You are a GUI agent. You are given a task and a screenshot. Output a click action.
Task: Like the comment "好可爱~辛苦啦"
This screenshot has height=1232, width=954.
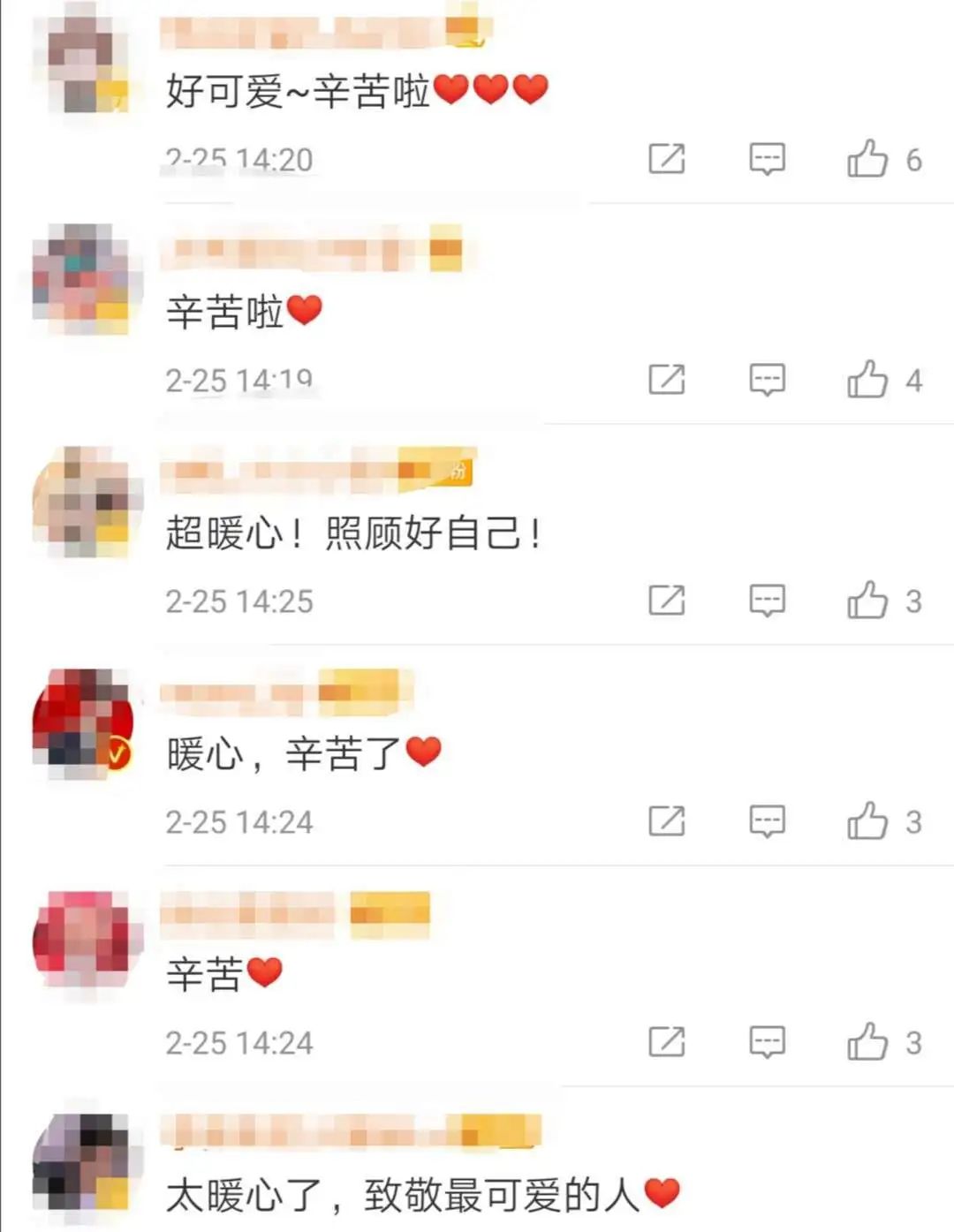[867, 159]
